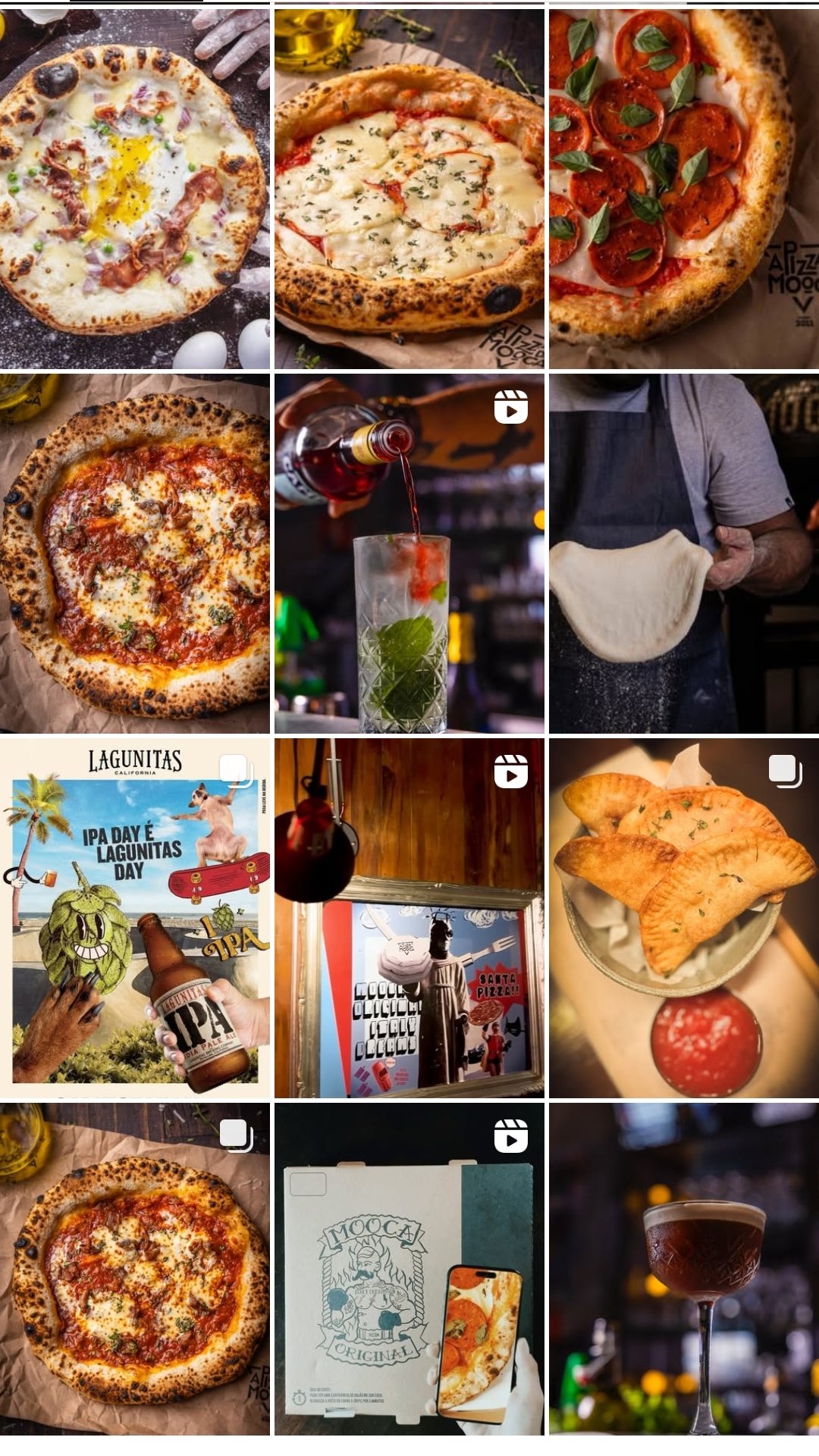Open the egg and bacon pizza post
Viewport: 819px width, 1456px height.
point(135,188)
